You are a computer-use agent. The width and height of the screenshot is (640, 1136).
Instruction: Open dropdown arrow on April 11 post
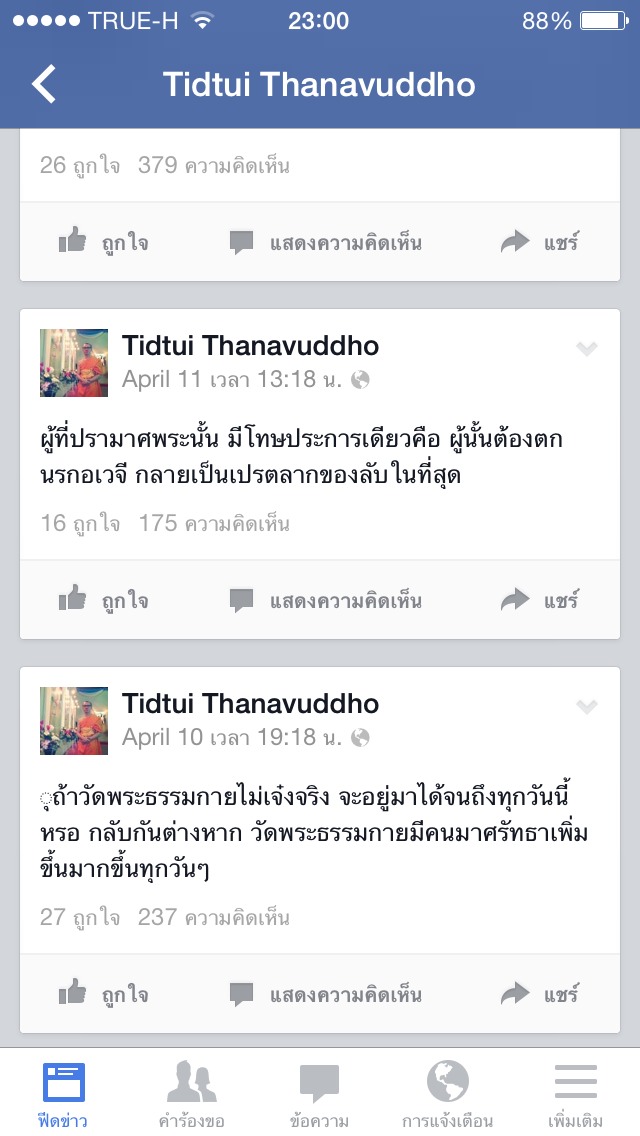click(587, 348)
